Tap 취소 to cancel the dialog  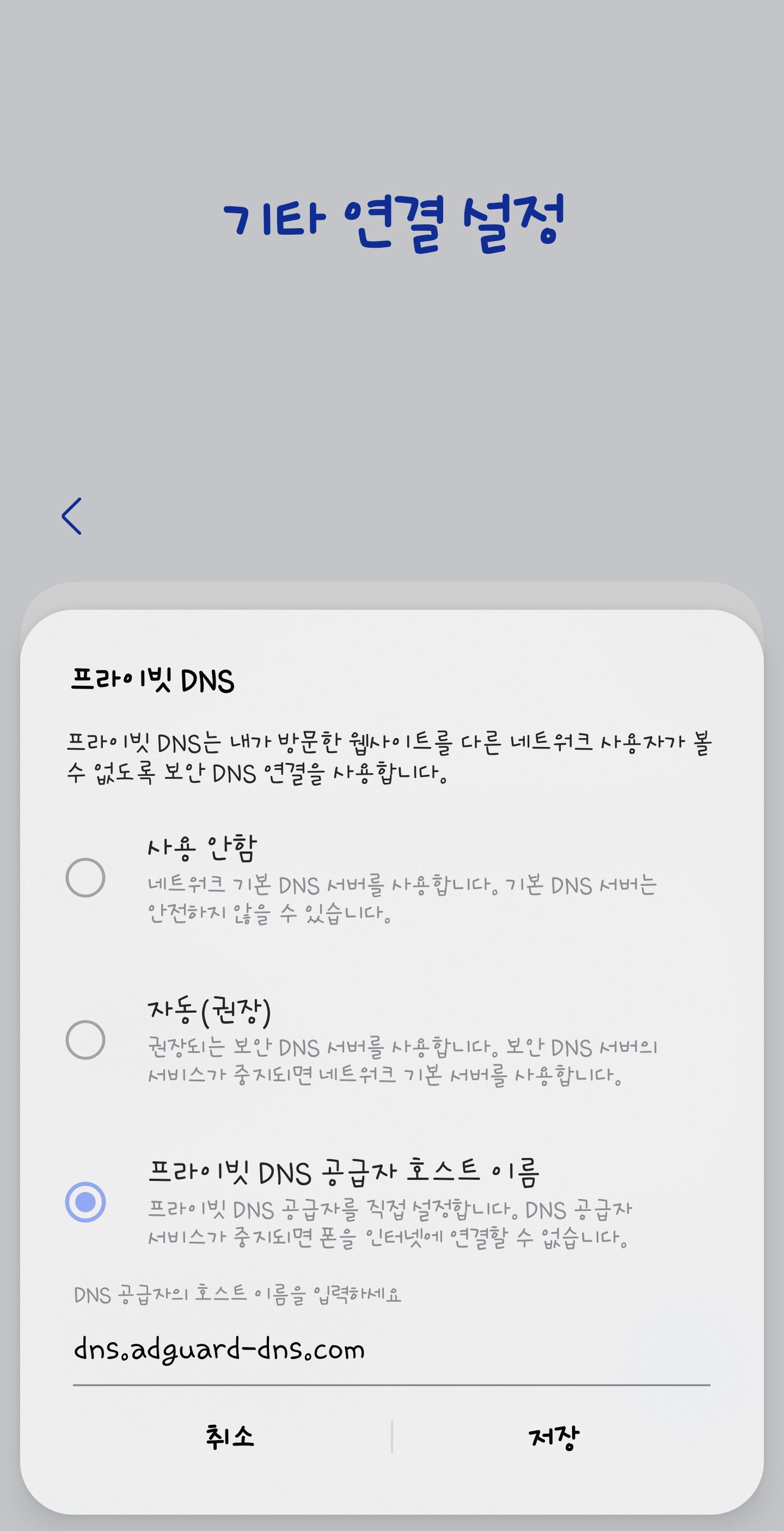click(230, 1437)
